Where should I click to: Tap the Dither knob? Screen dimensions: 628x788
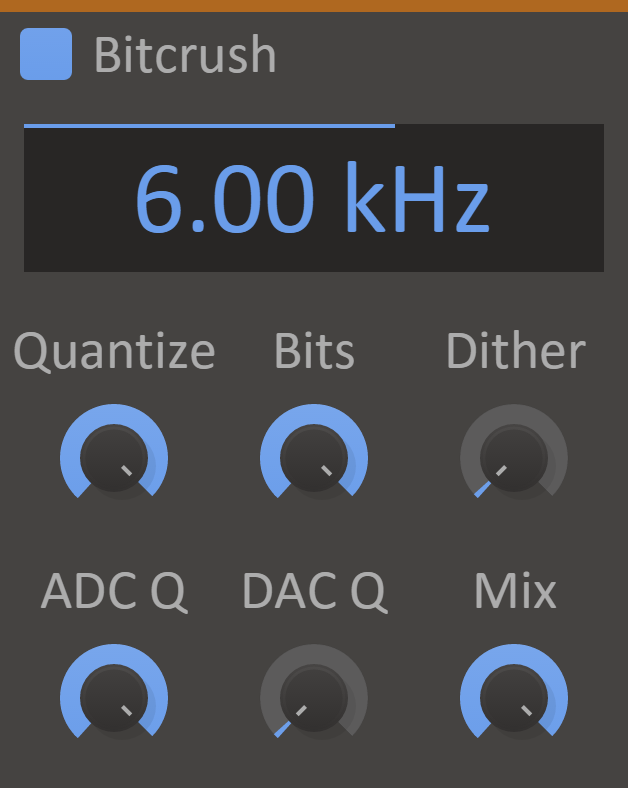pos(514,458)
